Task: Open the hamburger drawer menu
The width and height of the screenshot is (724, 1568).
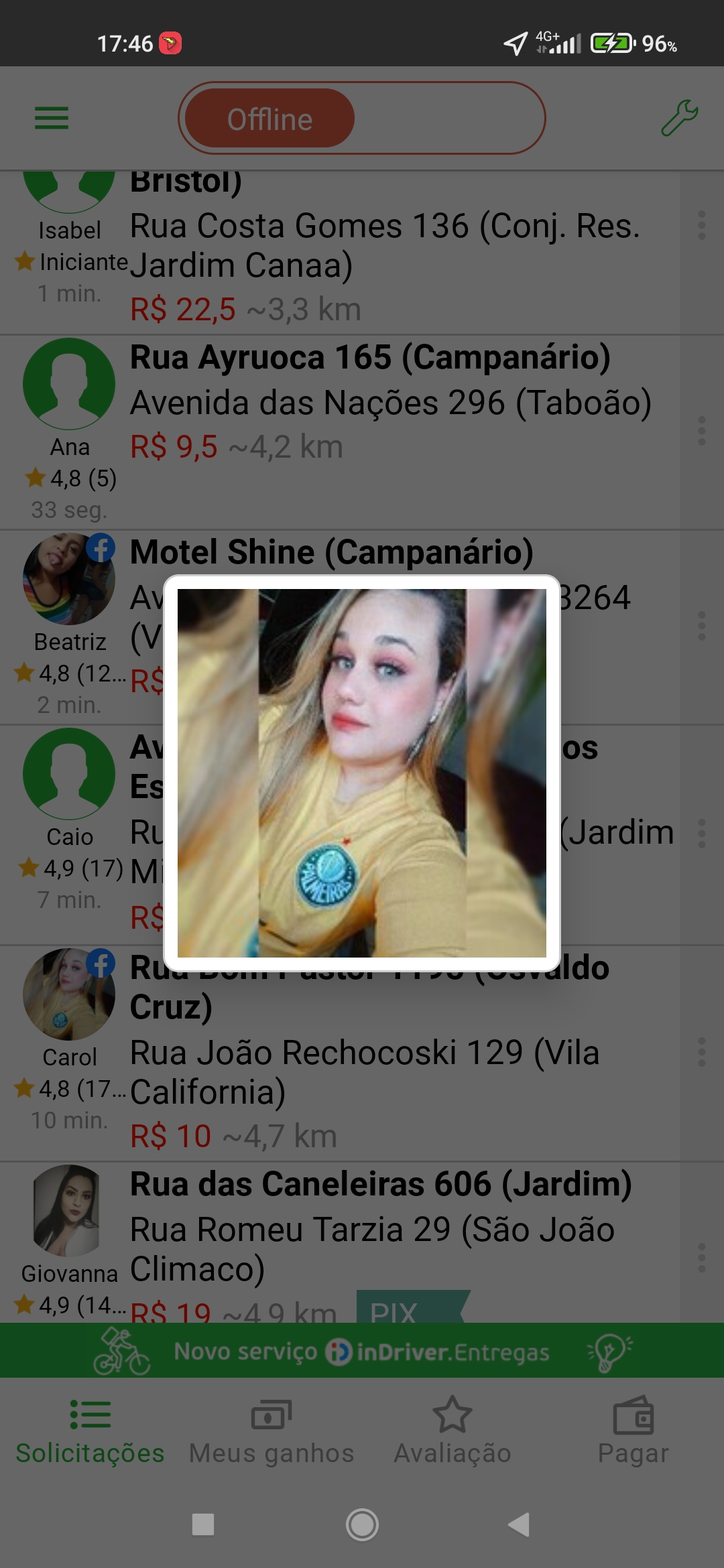Action: coord(52,119)
